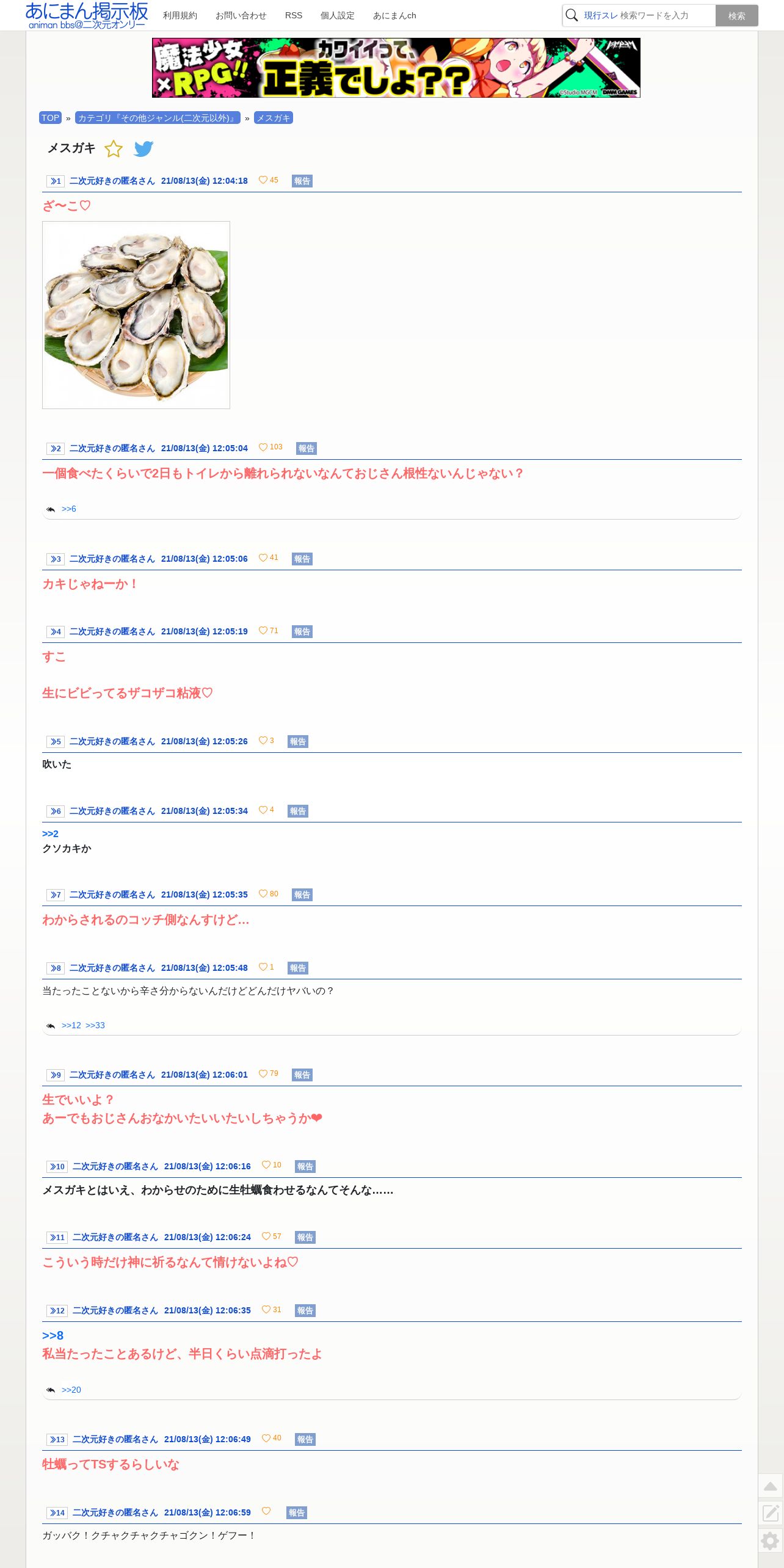Open 利用規約 in the top menu

[180, 15]
